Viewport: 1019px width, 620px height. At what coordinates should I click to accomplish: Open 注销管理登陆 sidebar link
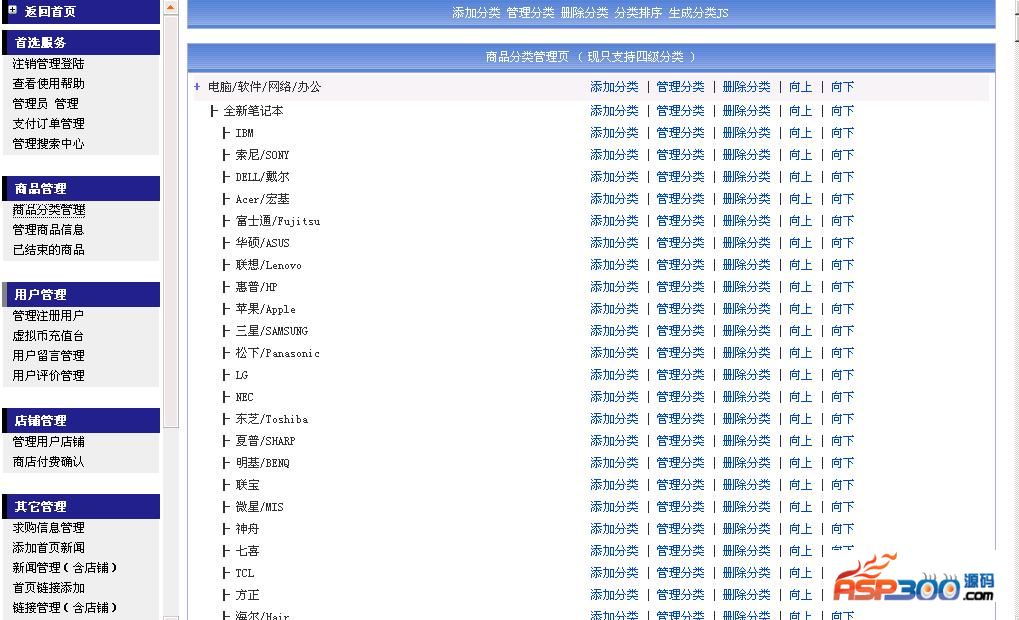click(x=48, y=64)
